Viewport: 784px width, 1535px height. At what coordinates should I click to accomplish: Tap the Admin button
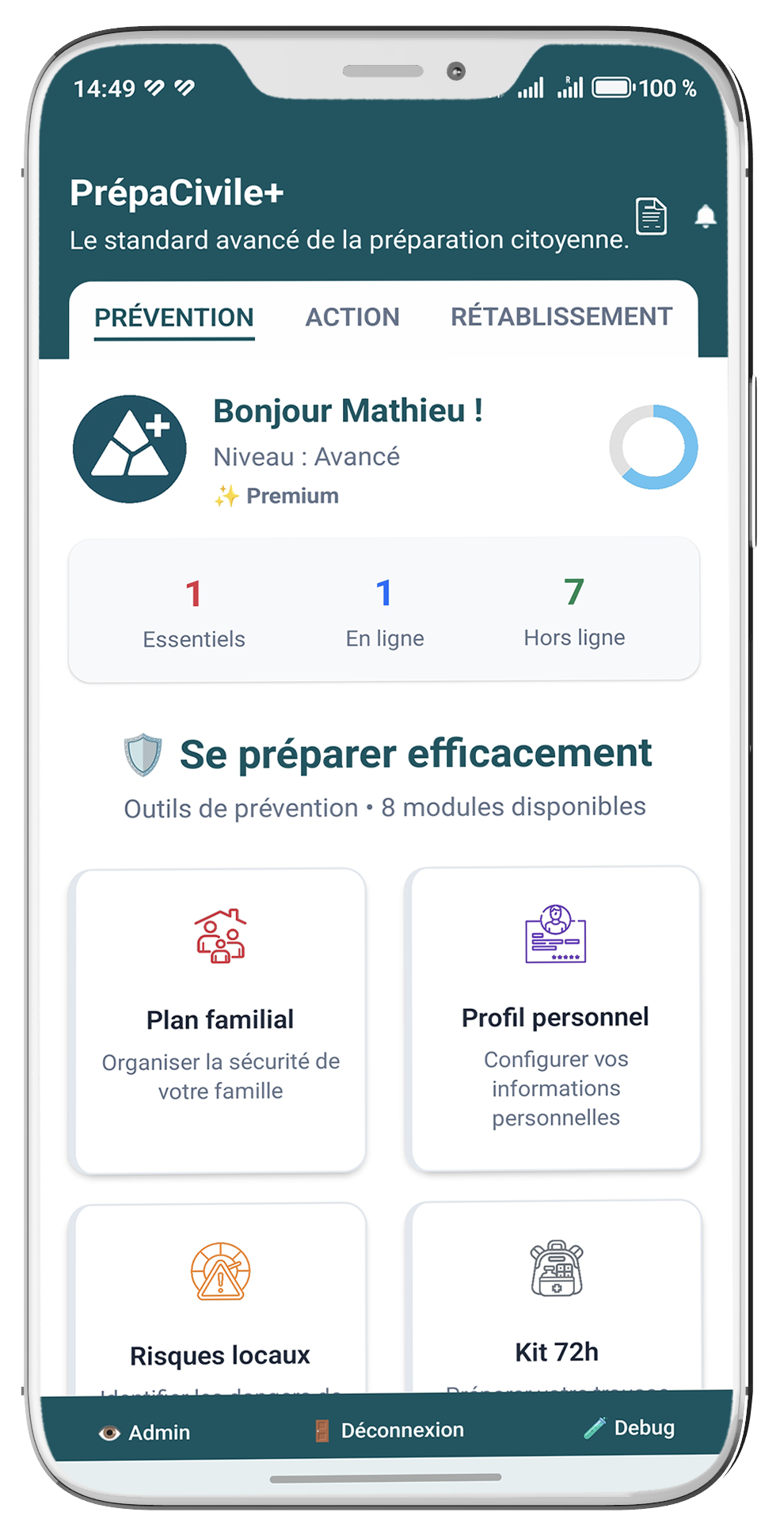click(x=145, y=1432)
